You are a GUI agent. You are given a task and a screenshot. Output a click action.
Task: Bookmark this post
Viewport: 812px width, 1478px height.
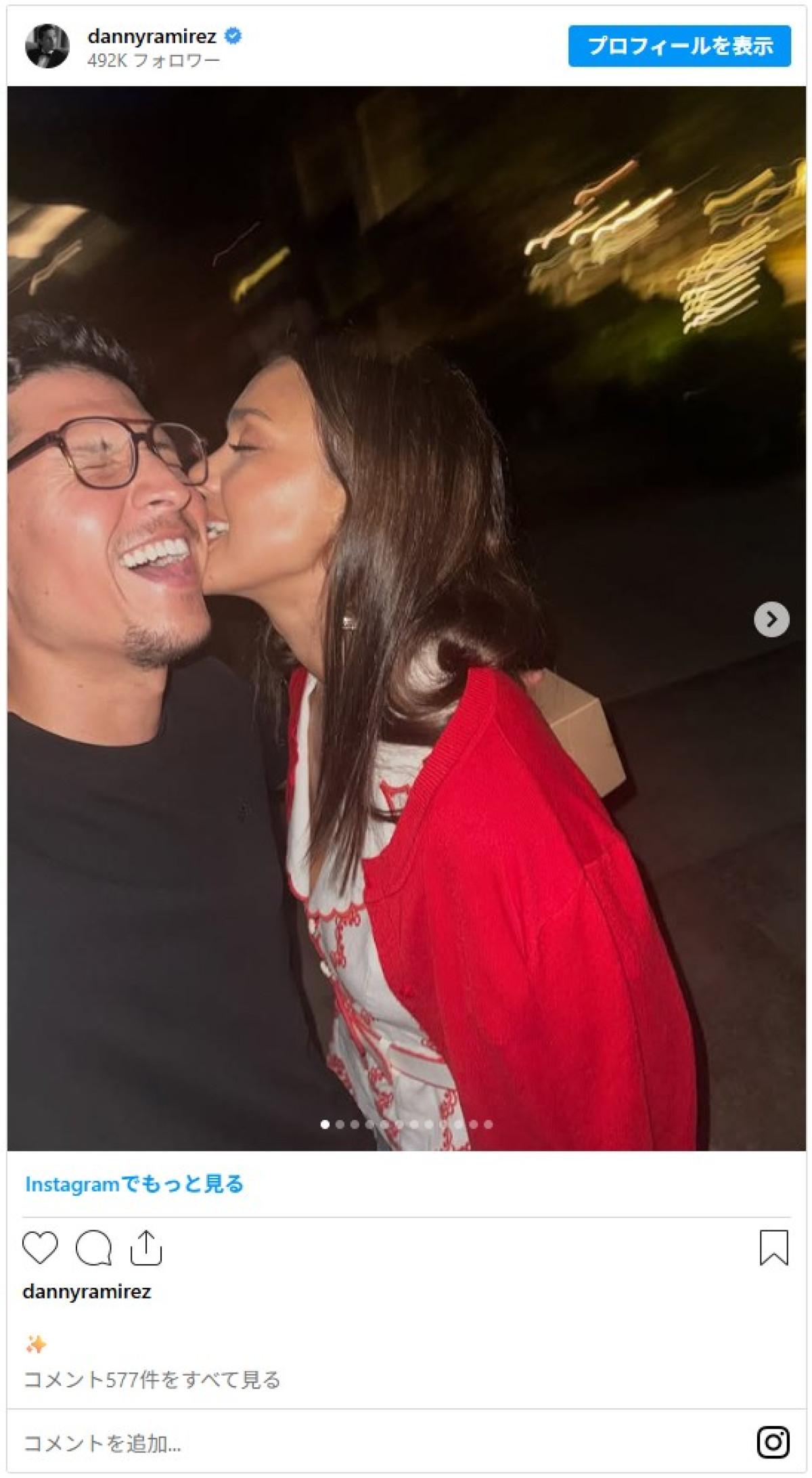click(773, 1247)
